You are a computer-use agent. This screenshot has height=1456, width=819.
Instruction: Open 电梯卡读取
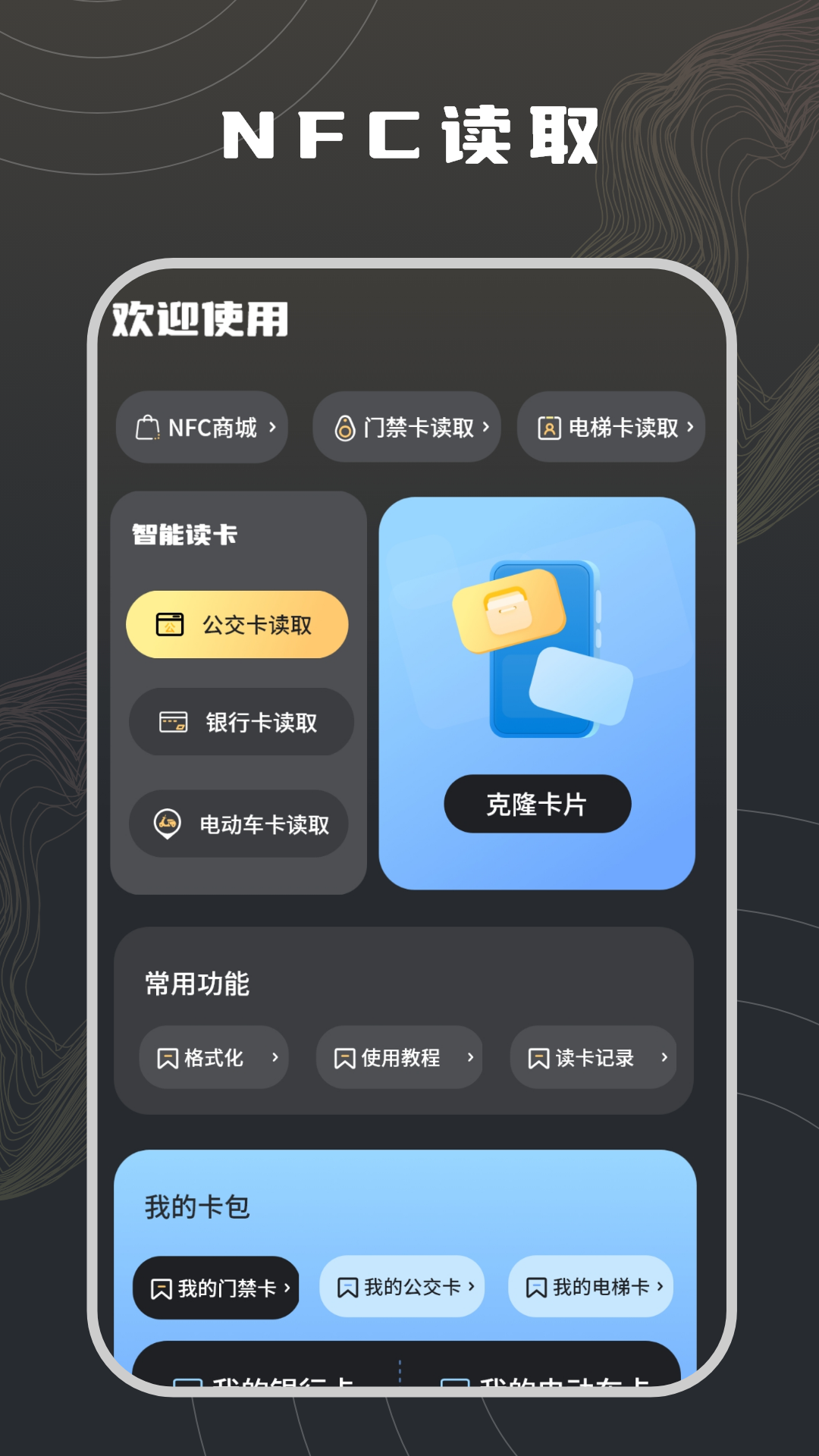click(x=610, y=428)
